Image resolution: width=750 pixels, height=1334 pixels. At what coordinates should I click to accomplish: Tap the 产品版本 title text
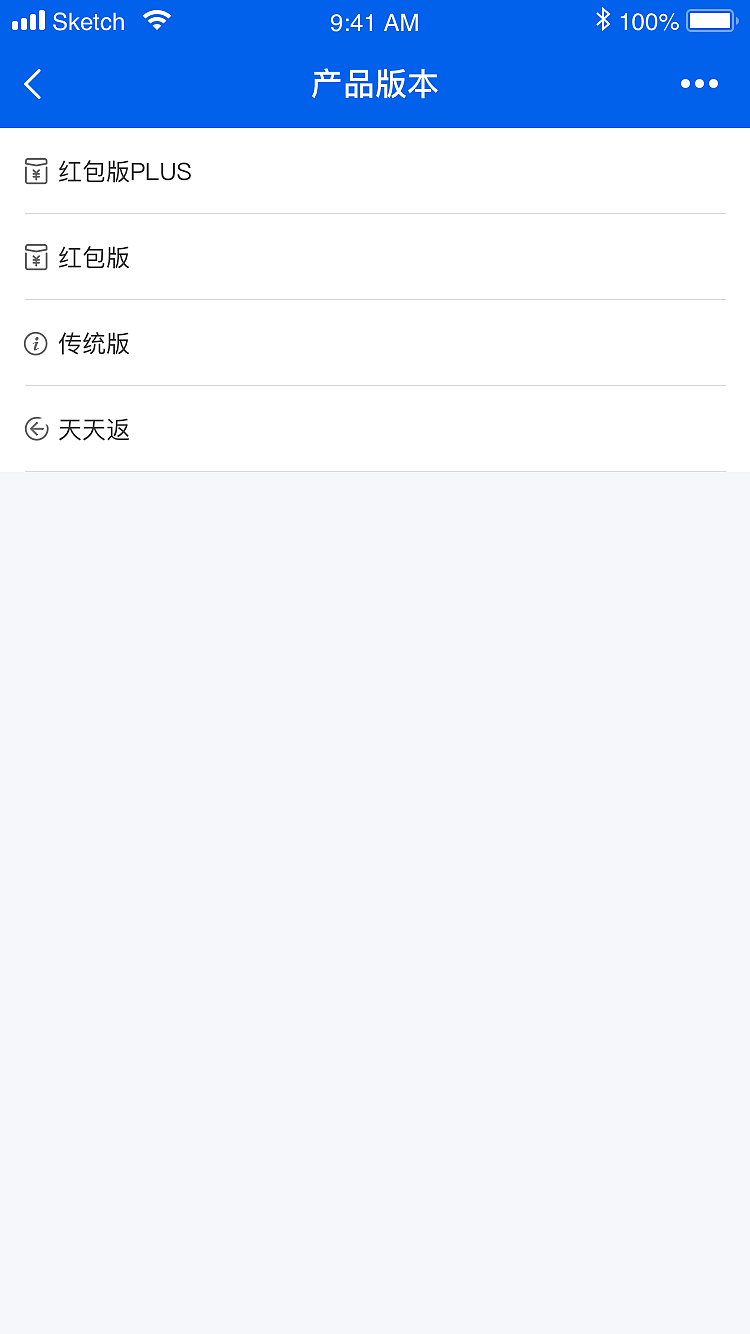coord(375,84)
